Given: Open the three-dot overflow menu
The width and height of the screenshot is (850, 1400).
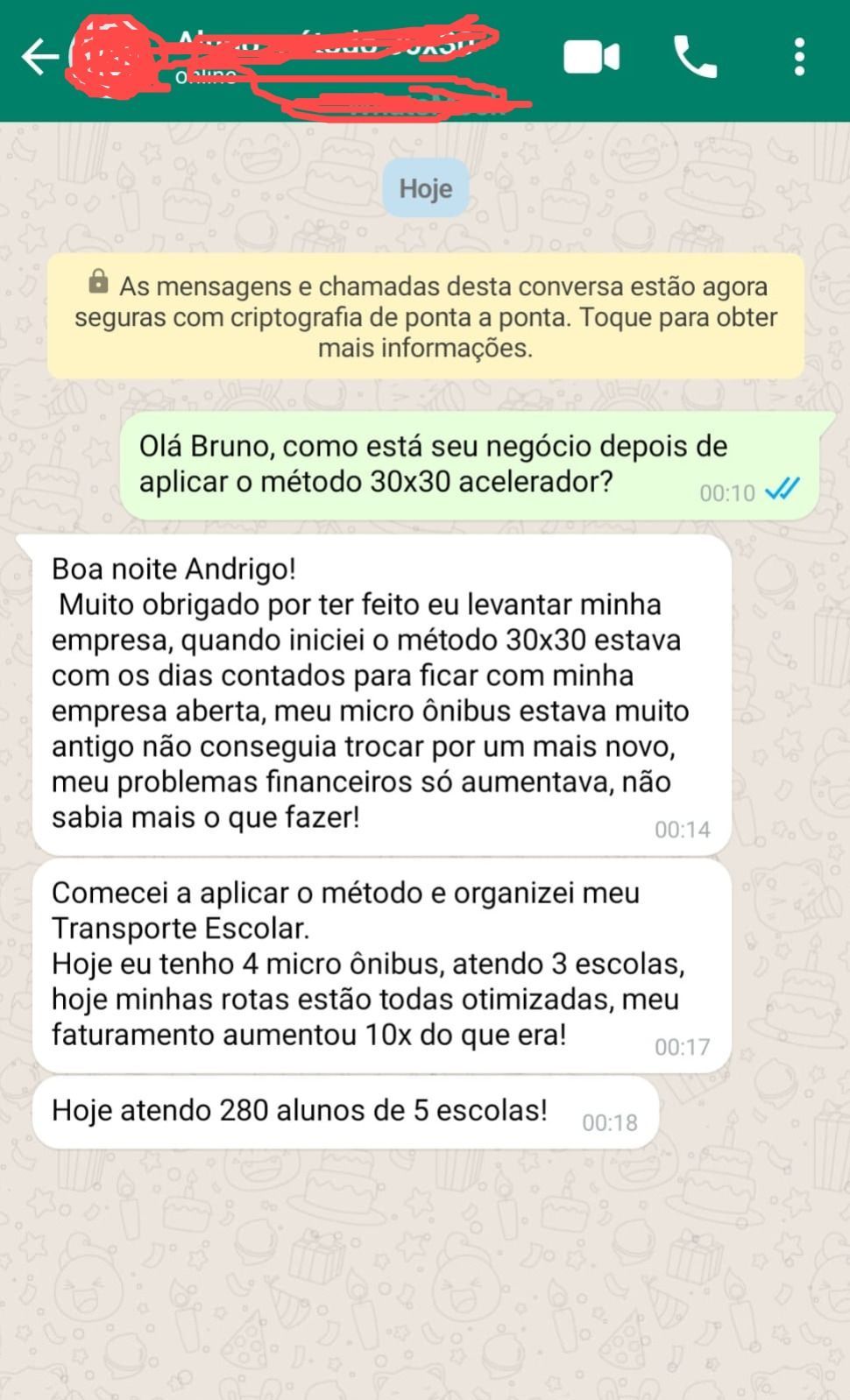Looking at the screenshot, I should (798, 58).
